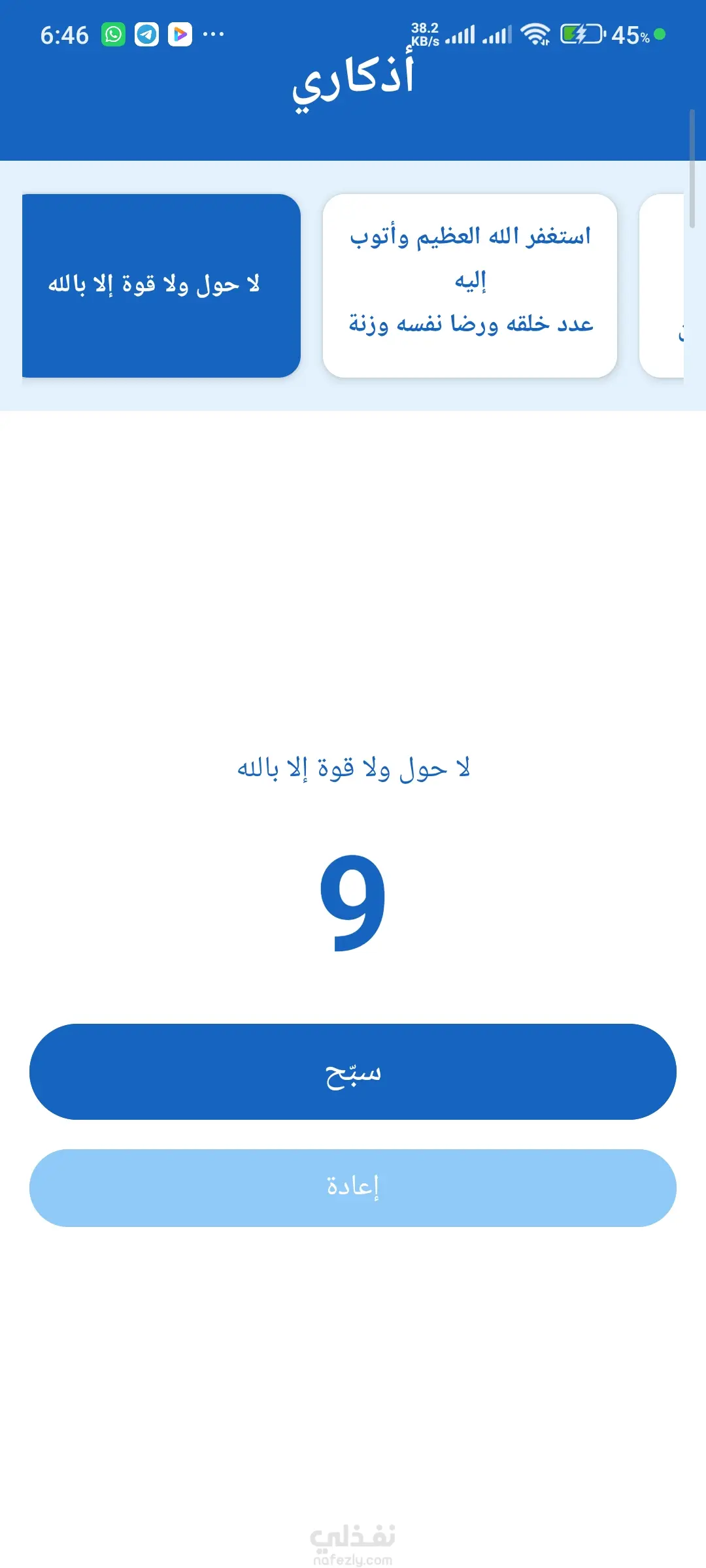Tap the سبّح count button

tap(353, 1071)
